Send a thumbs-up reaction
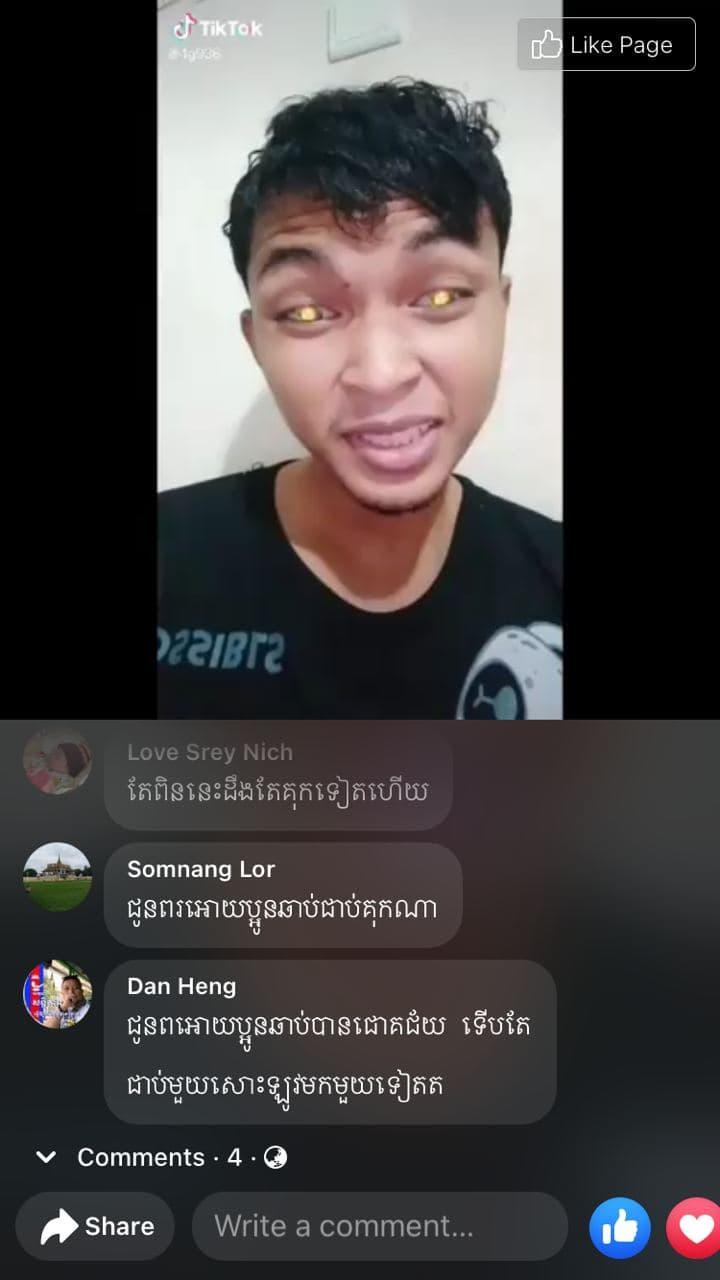 point(619,1227)
